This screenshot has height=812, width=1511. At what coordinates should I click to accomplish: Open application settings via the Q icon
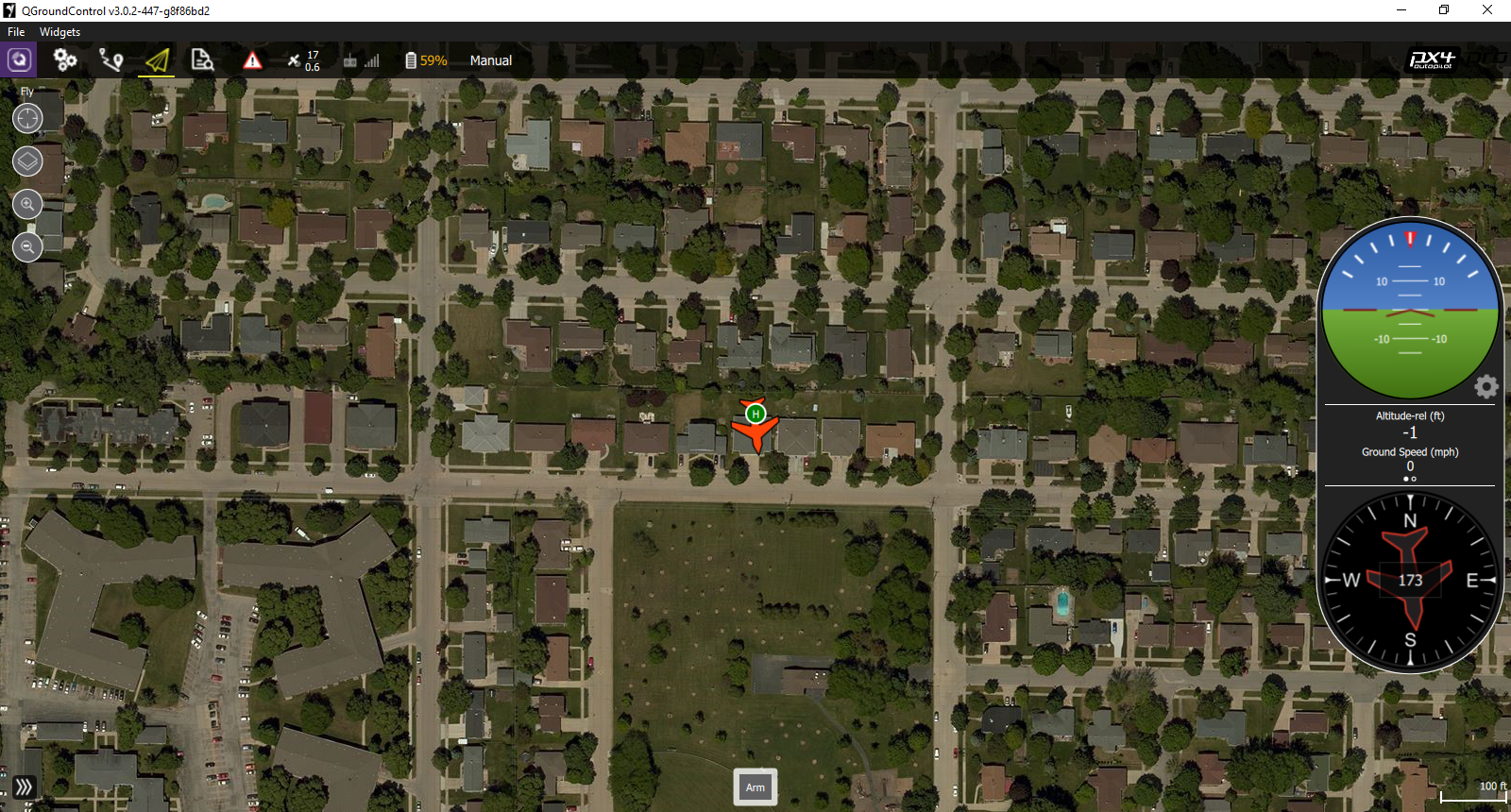[19, 59]
